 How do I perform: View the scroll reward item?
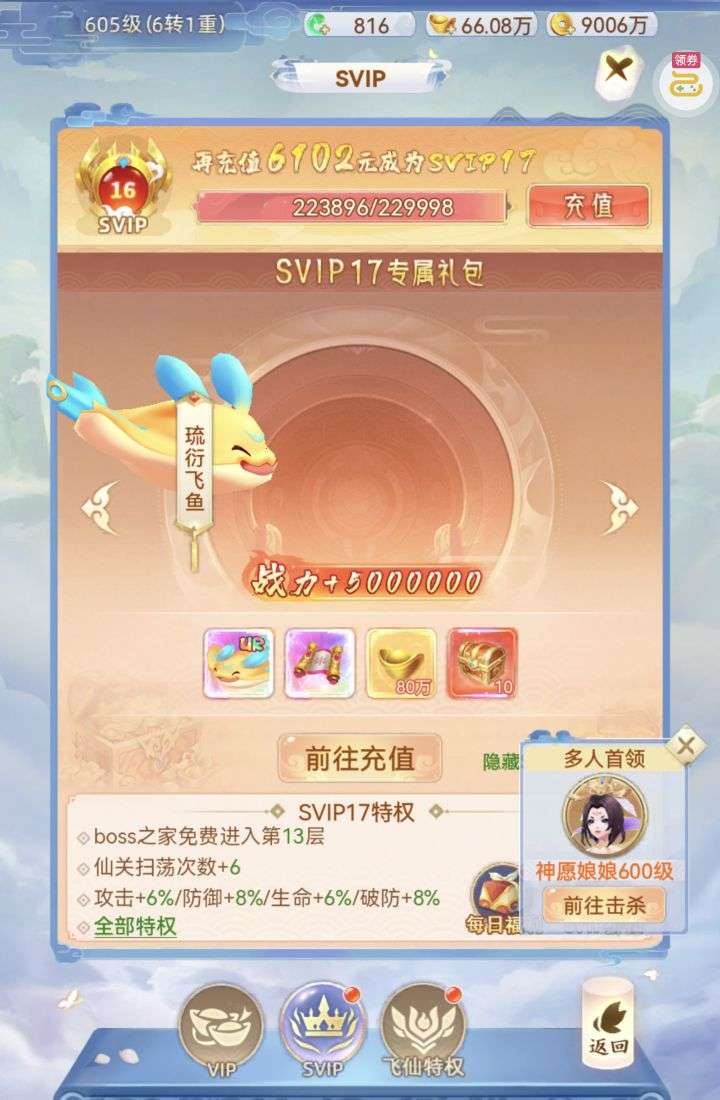(x=319, y=663)
